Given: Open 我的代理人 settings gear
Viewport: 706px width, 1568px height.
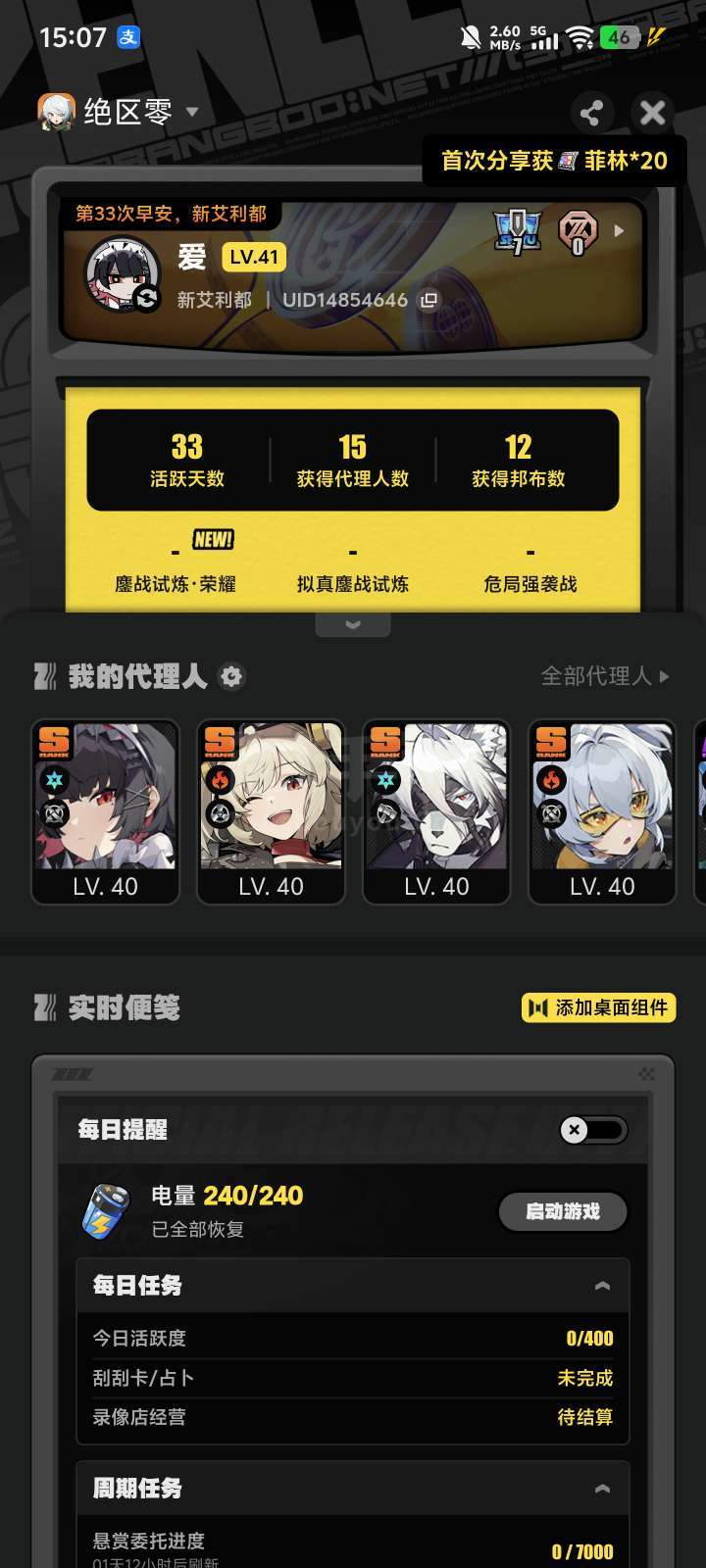Looking at the screenshot, I should (x=231, y=676).
